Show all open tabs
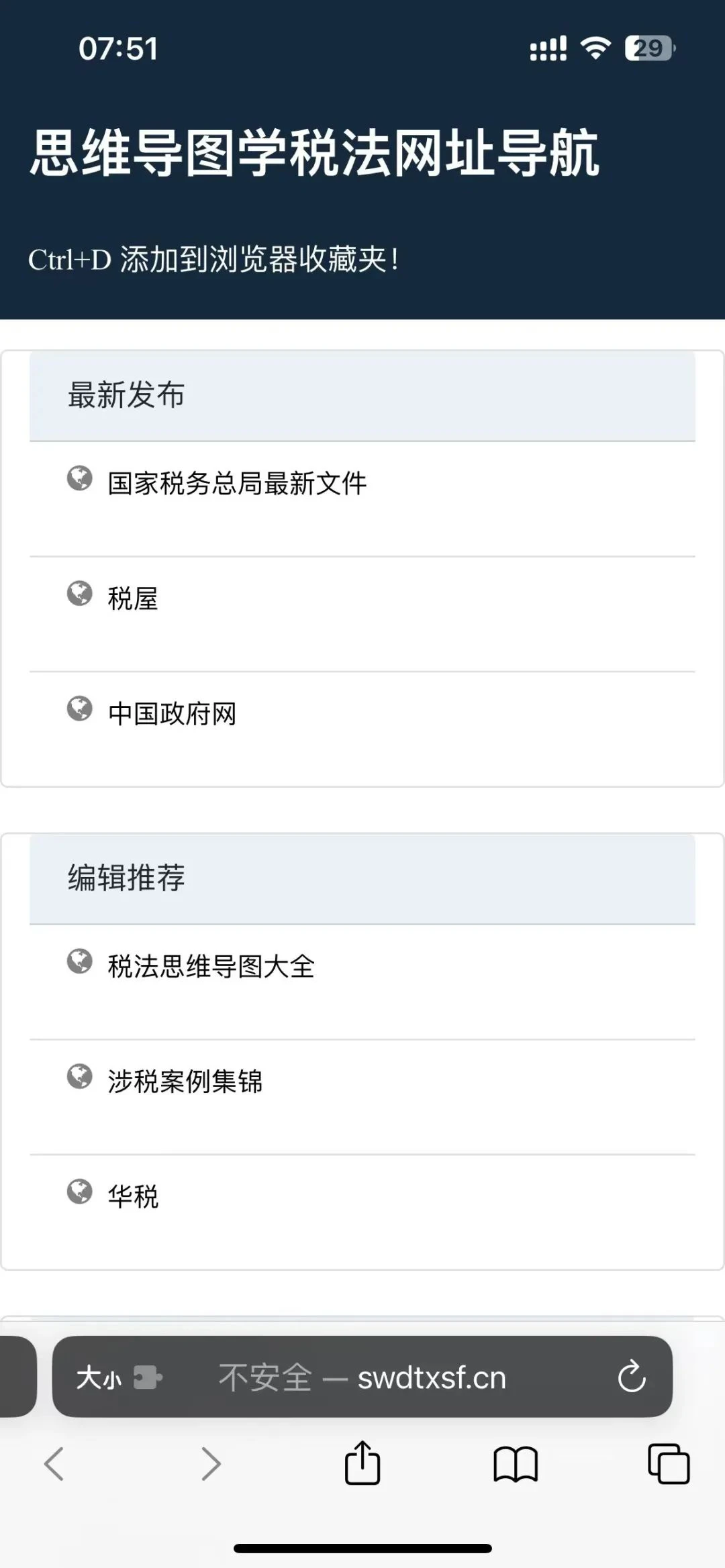Image resolution: width=725 pixels, height=1568 pixels. click(669, 1463)
